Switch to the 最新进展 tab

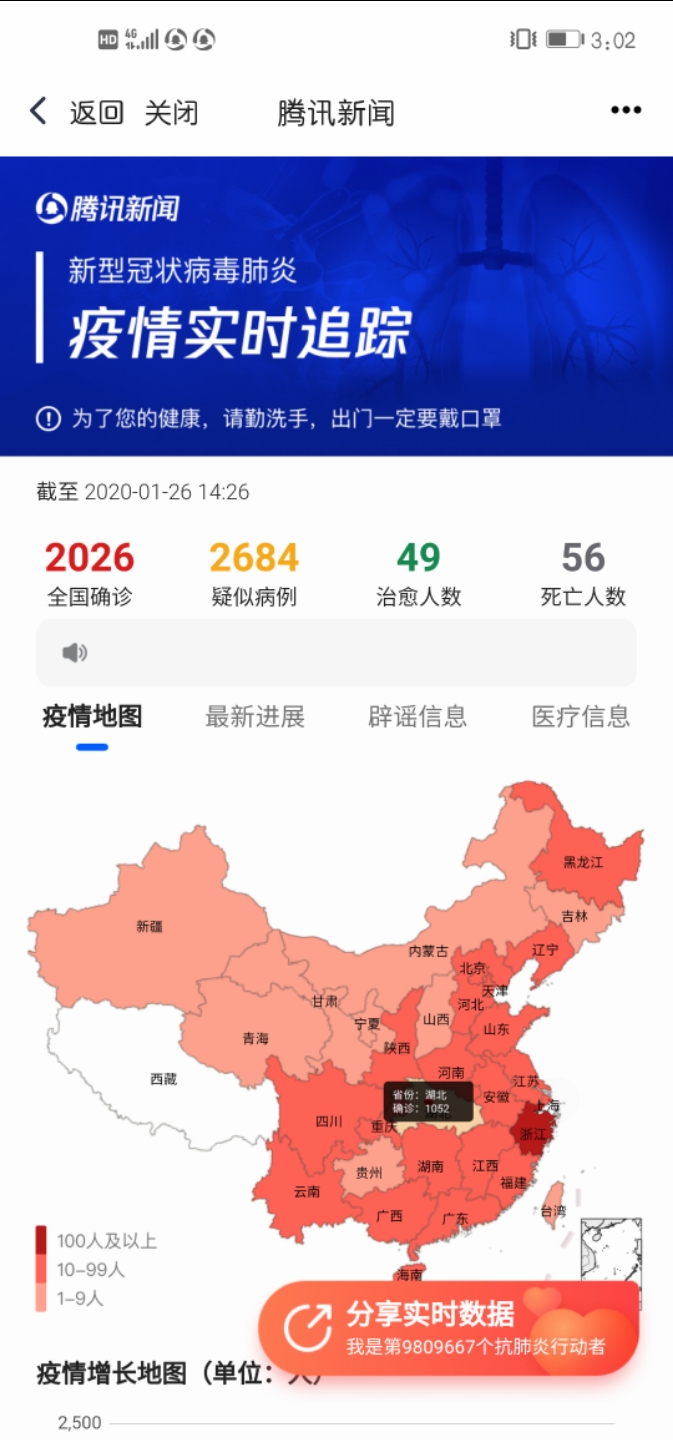255,716
